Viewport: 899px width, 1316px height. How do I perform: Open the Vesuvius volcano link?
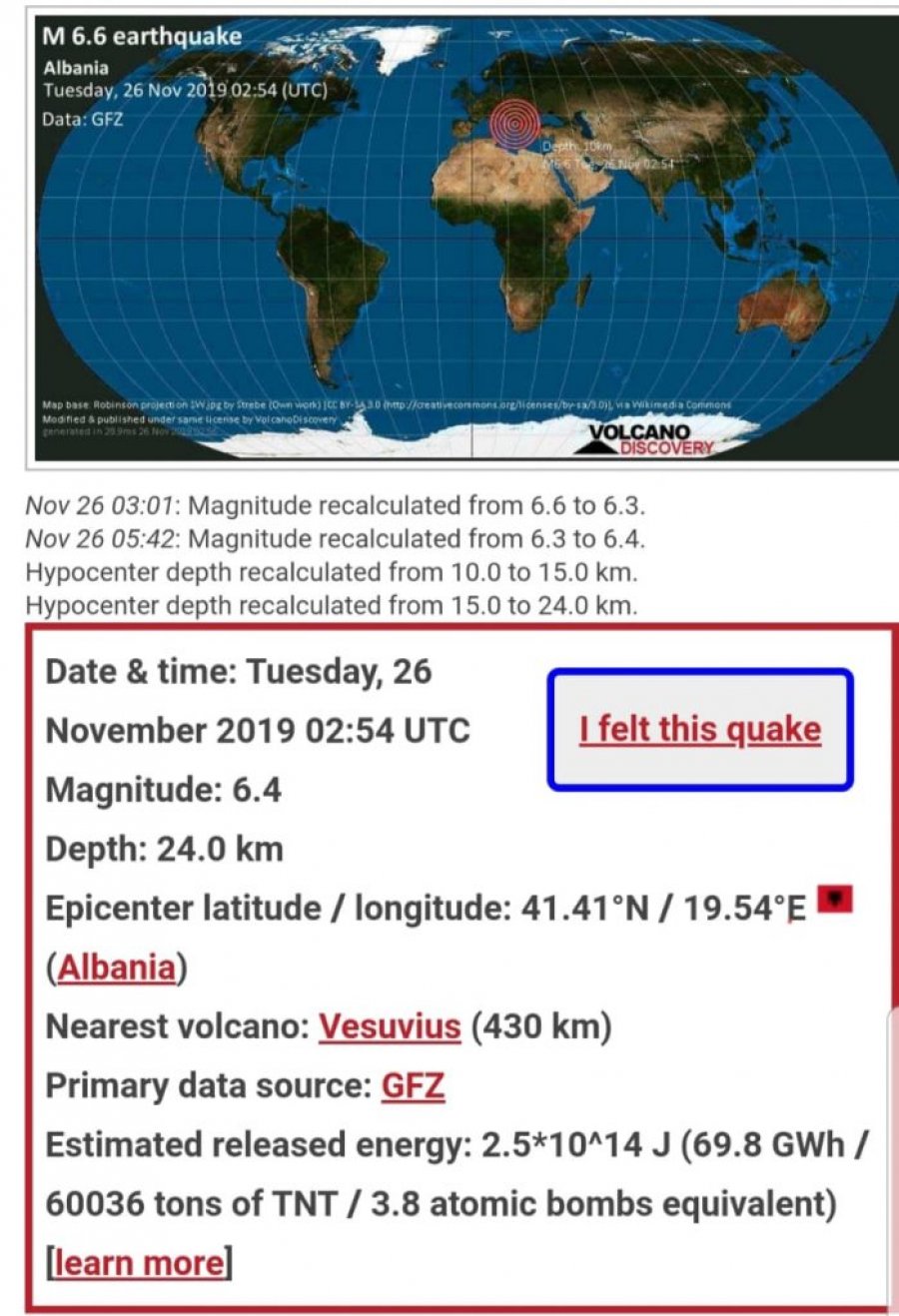(x=390, y=1025)
